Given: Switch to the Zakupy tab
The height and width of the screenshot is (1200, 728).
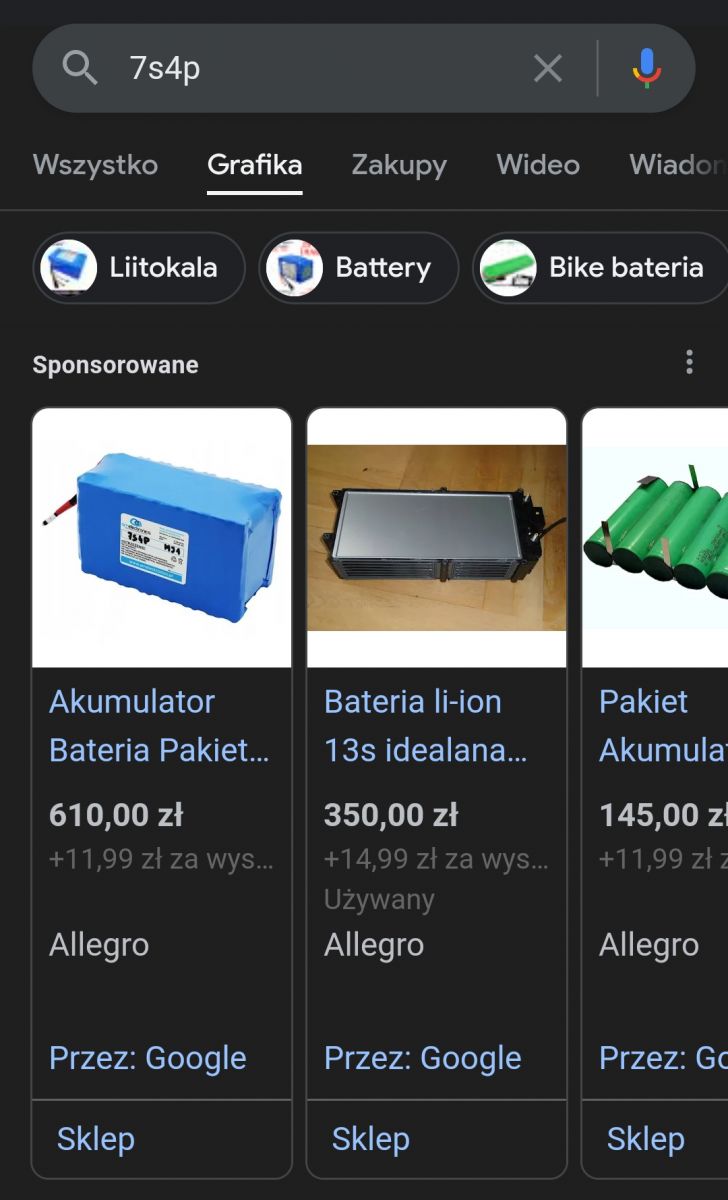Looking at the screenshot, I should coord(399,165).
